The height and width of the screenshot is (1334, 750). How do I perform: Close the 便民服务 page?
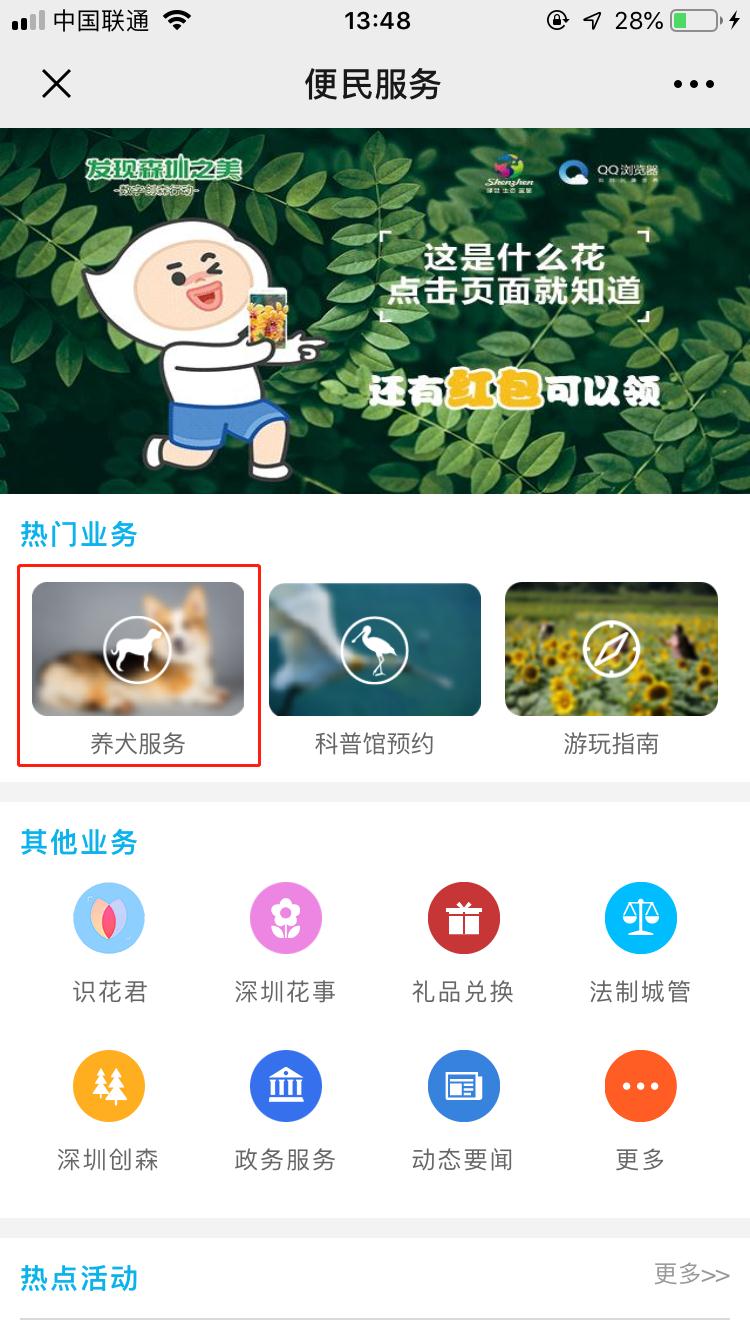57,84
